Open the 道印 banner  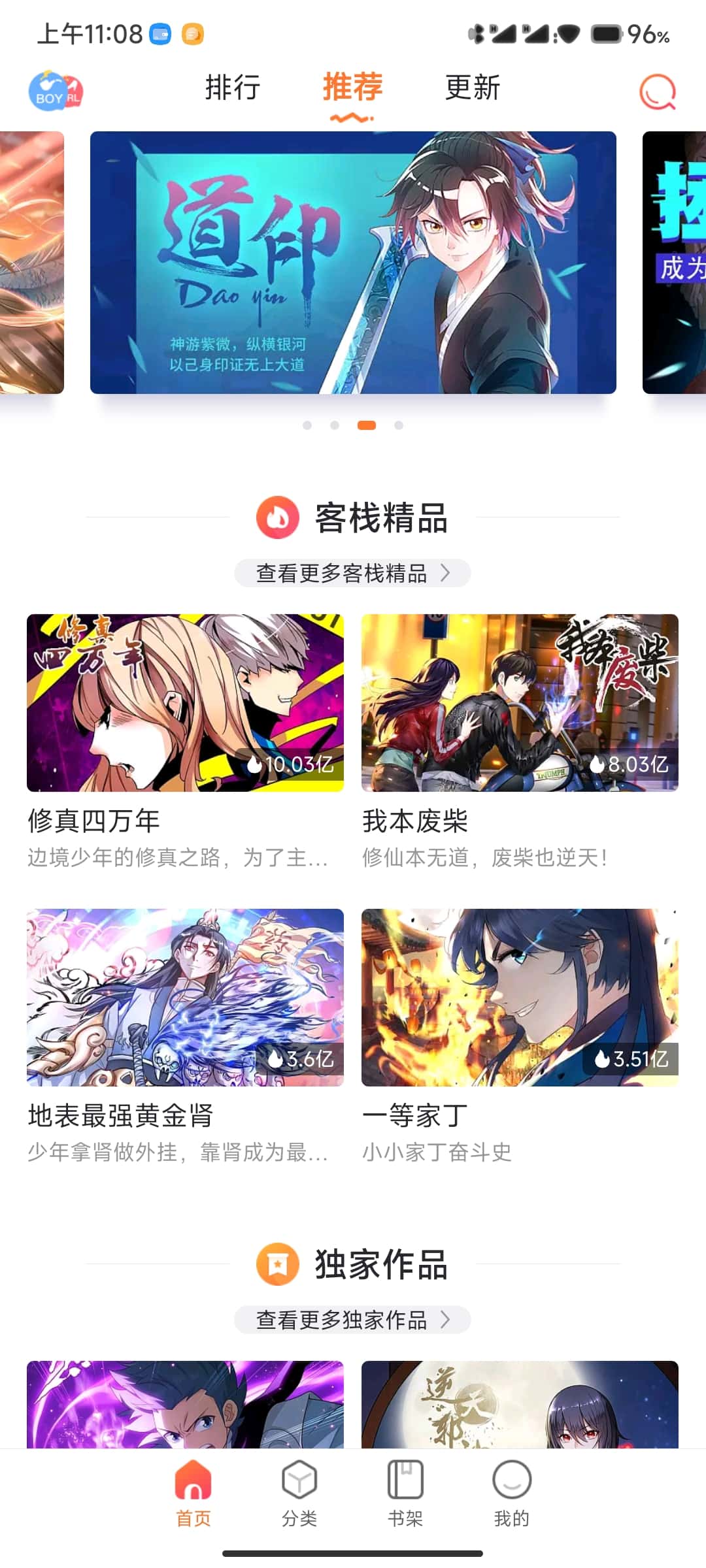coord(353,263)
